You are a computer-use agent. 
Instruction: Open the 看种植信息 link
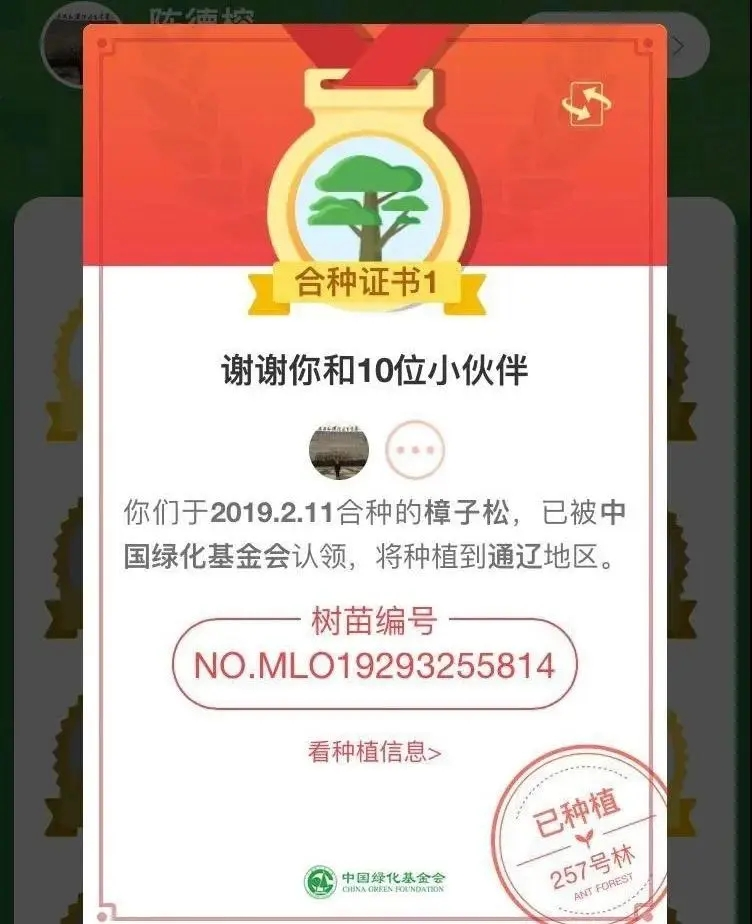pyautogui.click(x=374, y=751)
